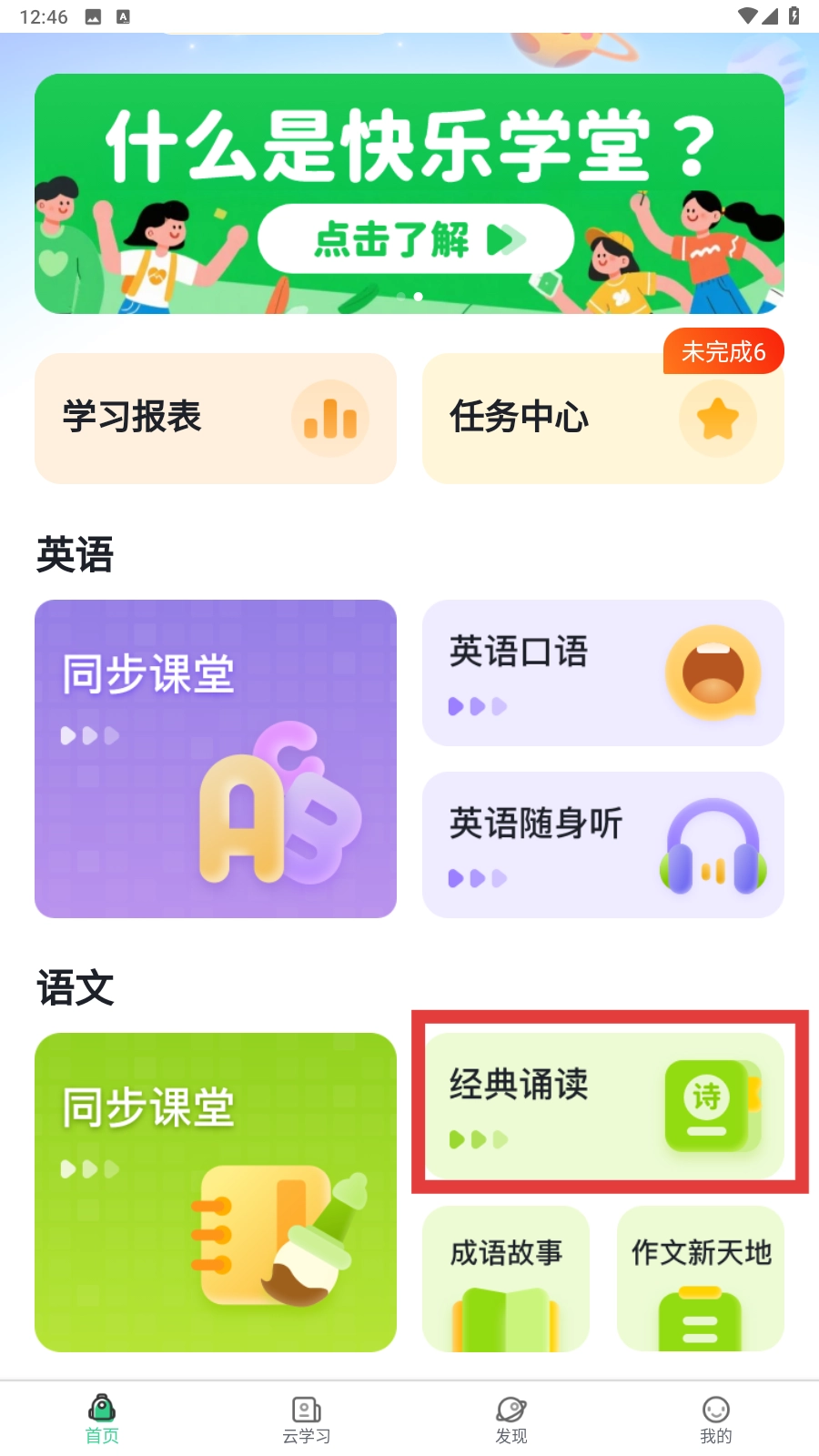
Task: Open English 同步课堂 card
Action: pos(216,758)
